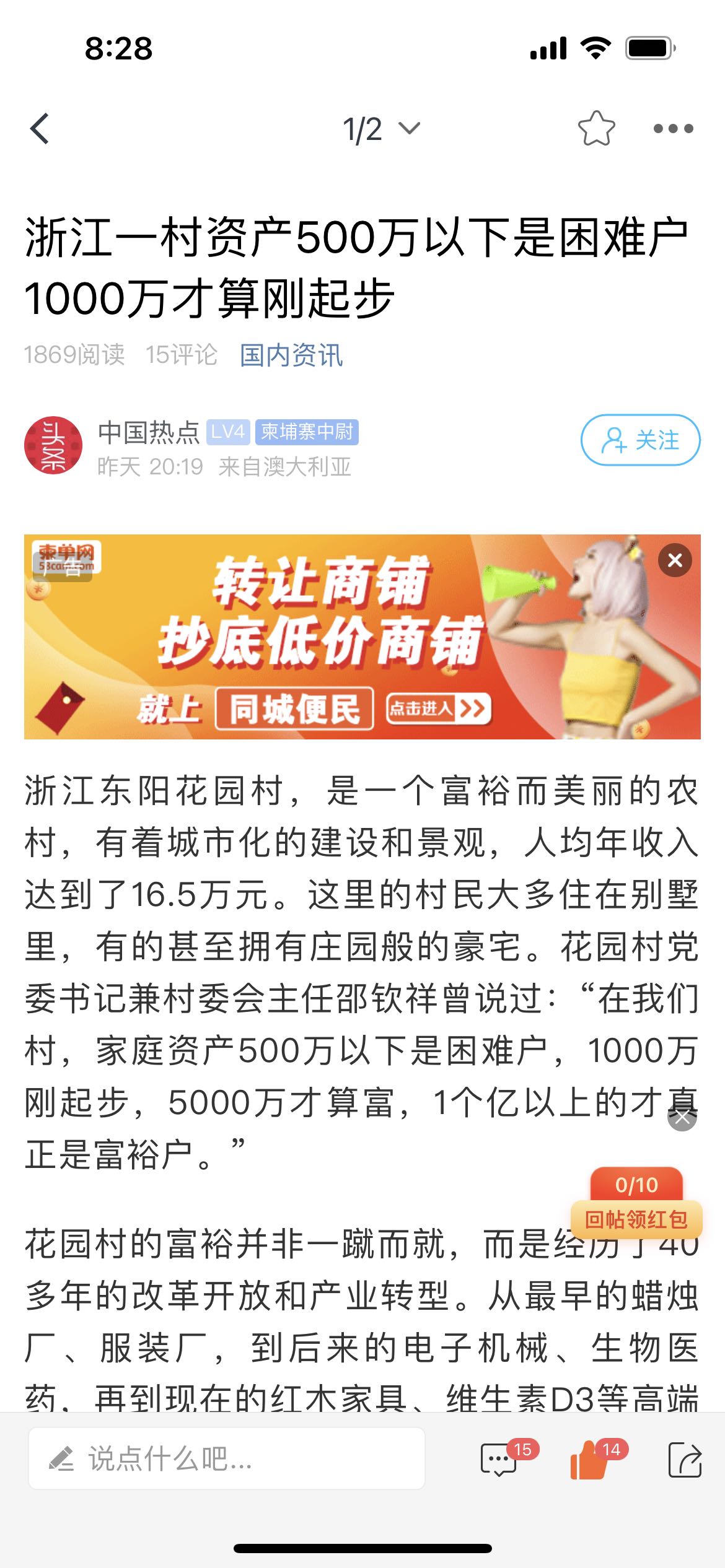Open the 1/2 page selector dropdown
Viewport: 725px width, 1568px height.
[x=381, y=129]
